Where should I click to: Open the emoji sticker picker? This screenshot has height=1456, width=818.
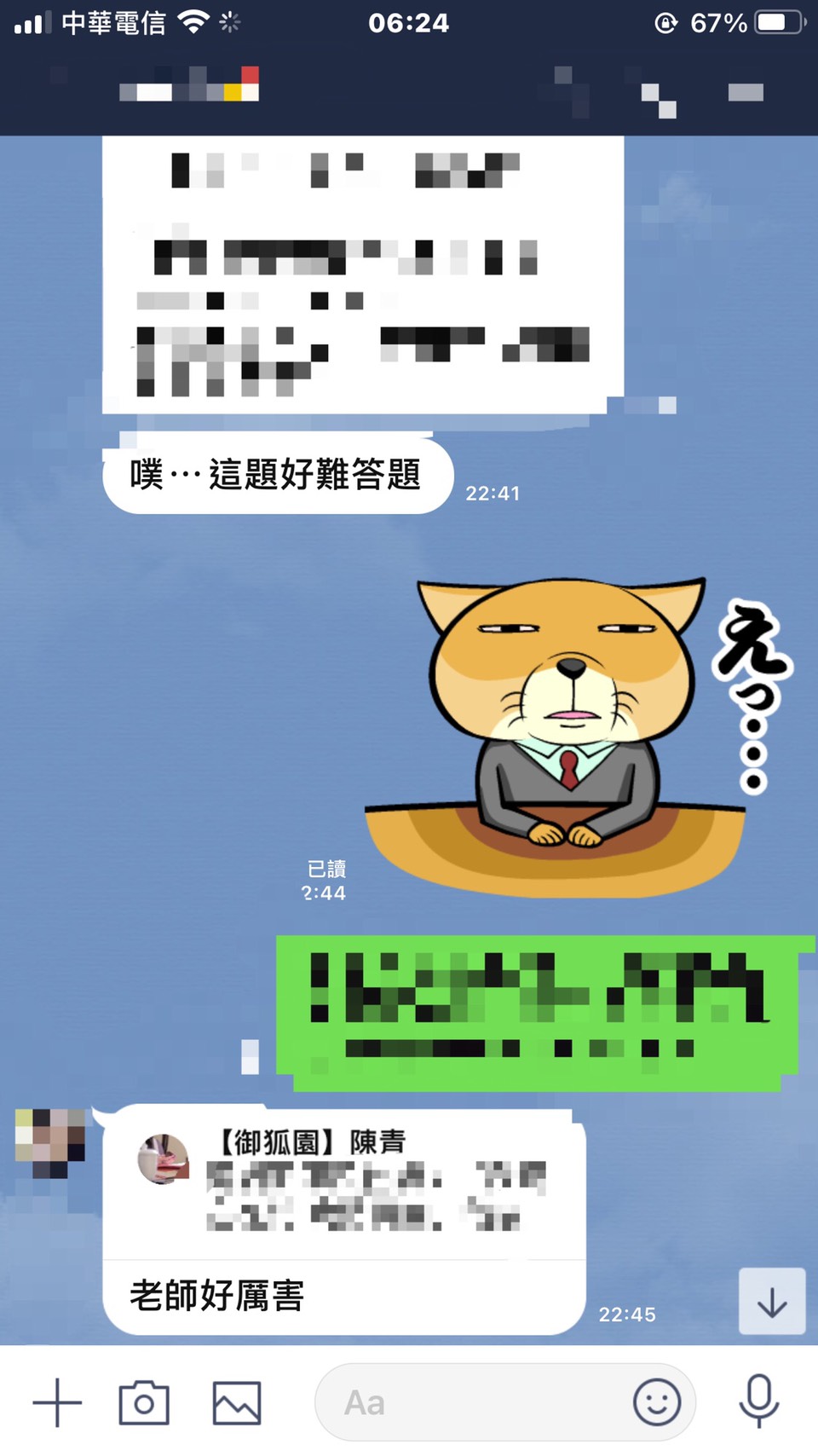[657, 1402]
